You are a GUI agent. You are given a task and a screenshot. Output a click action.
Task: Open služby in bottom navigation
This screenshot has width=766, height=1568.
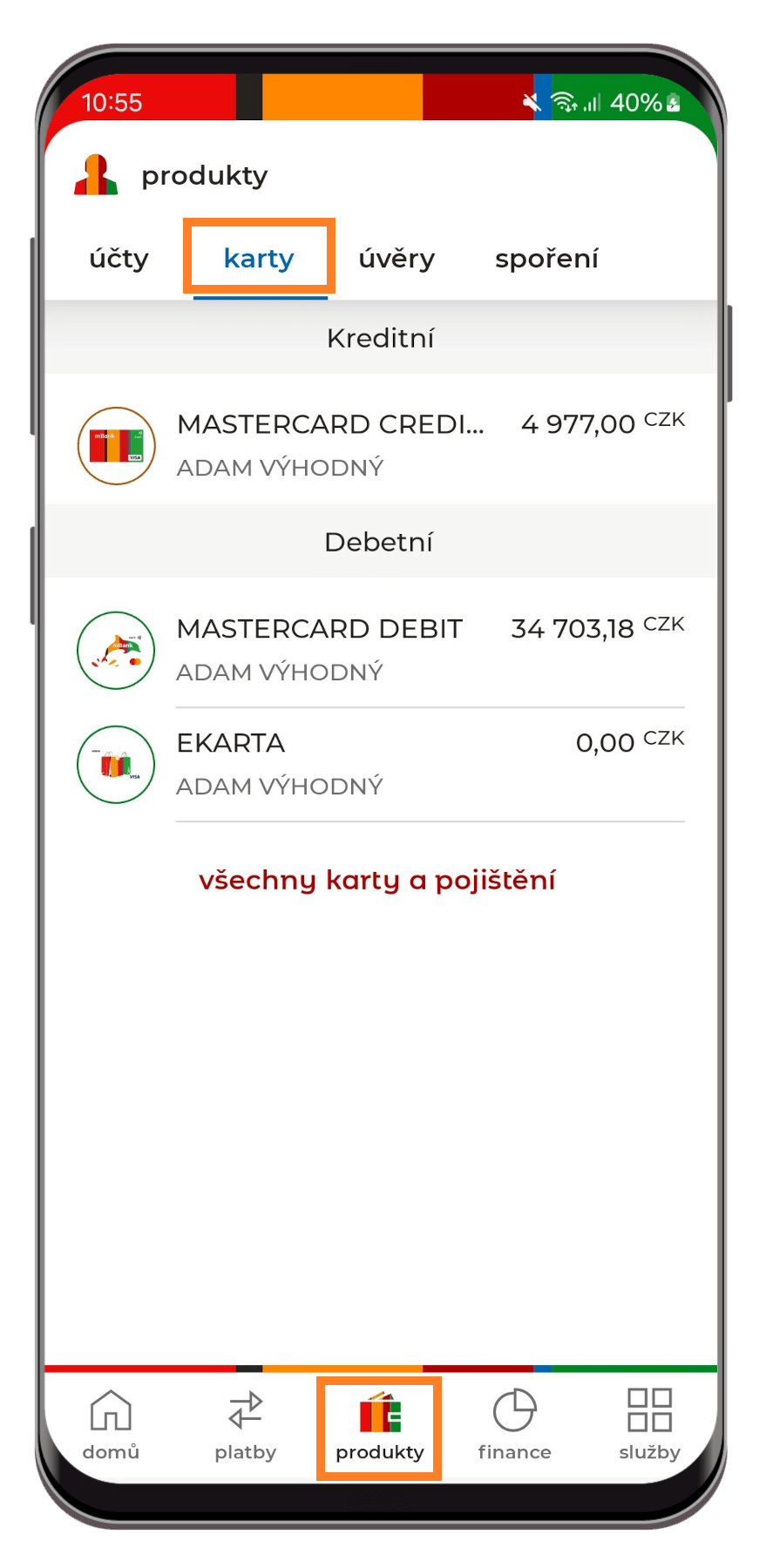point(649,1425)
